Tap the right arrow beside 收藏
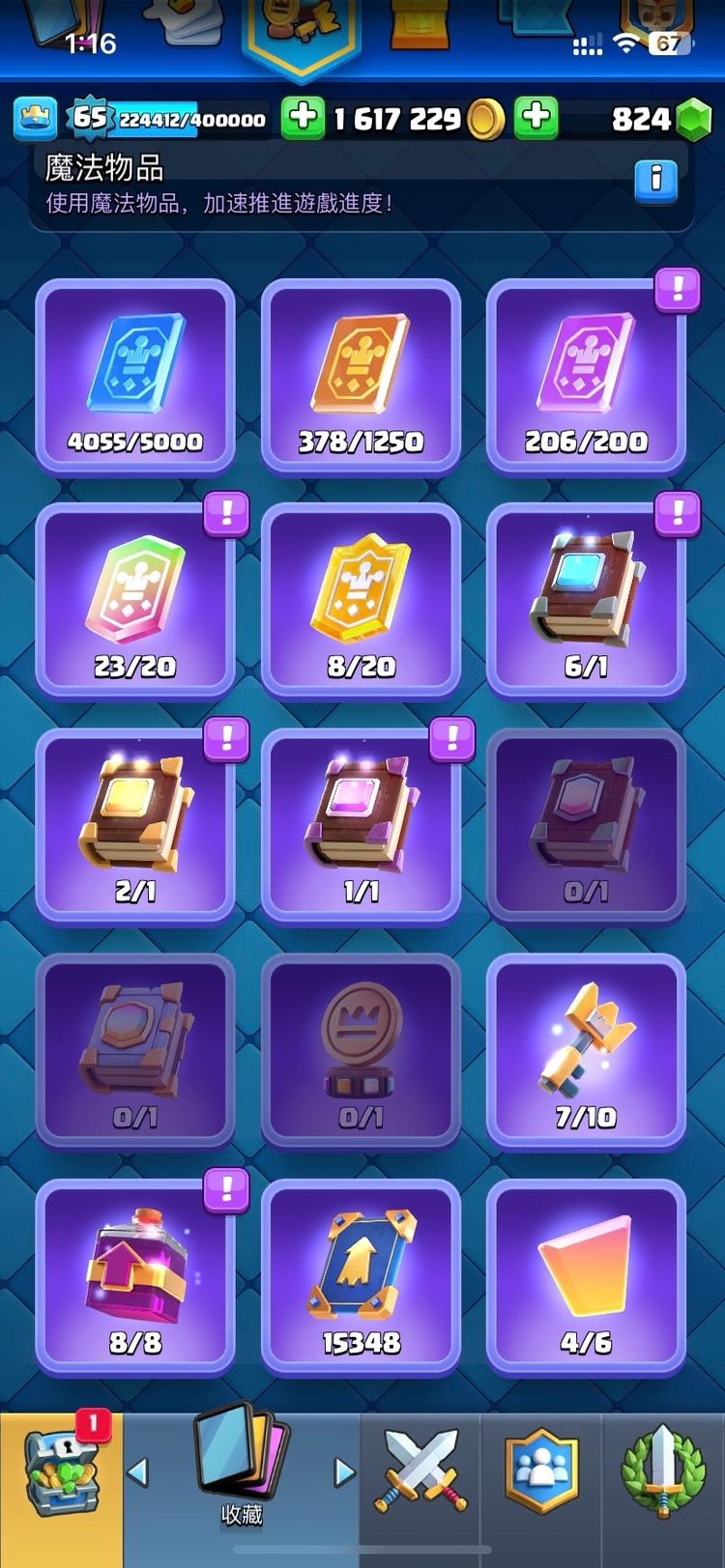Image resolution: width=725 pixels, height=1568 pixels. click(x=344, y=1472)
